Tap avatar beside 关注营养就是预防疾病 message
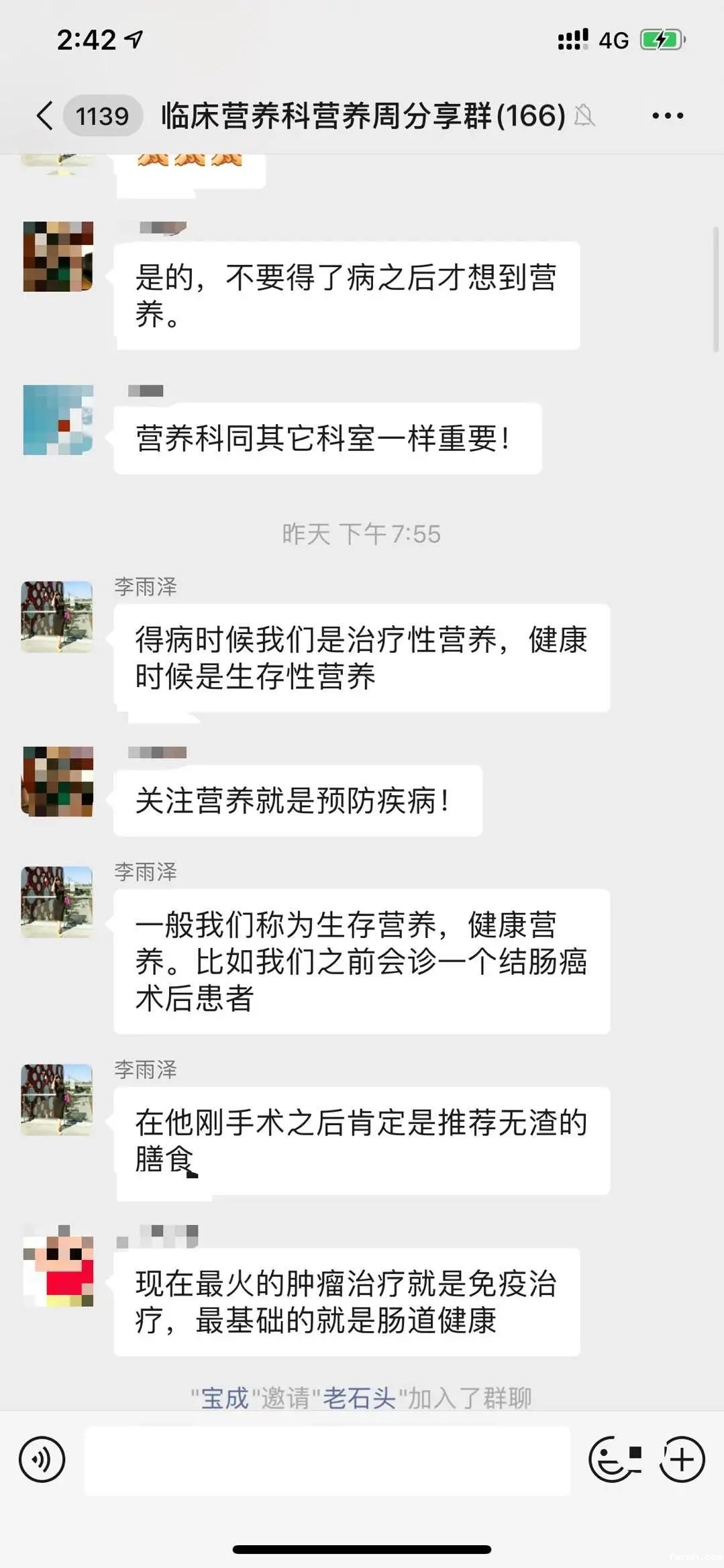724x1568 pixels. [x=58, y=781]
